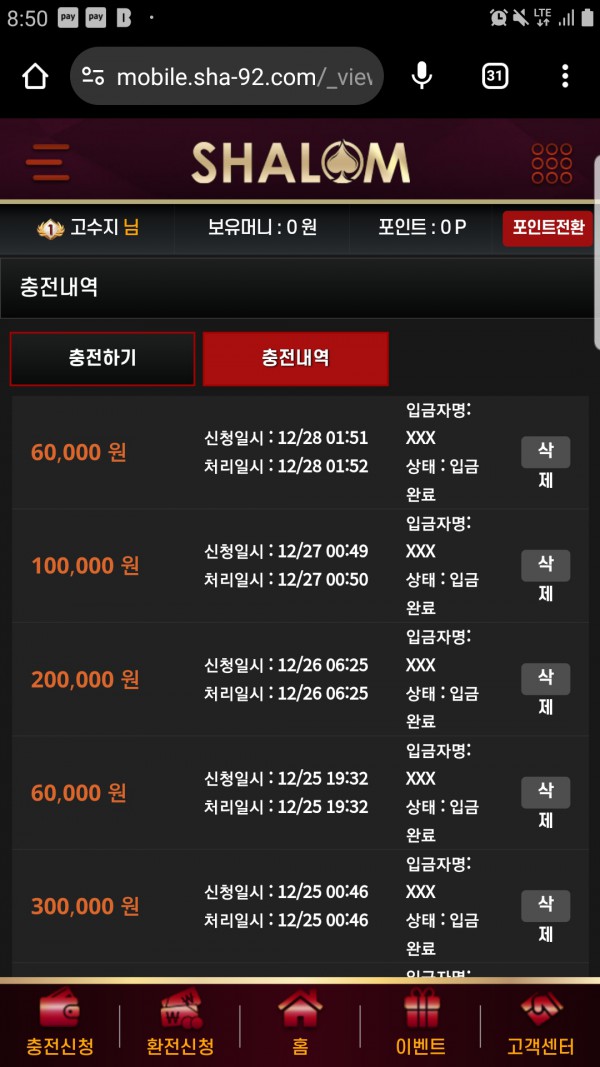Start voice search with the microphone

(x=422, y=76)
